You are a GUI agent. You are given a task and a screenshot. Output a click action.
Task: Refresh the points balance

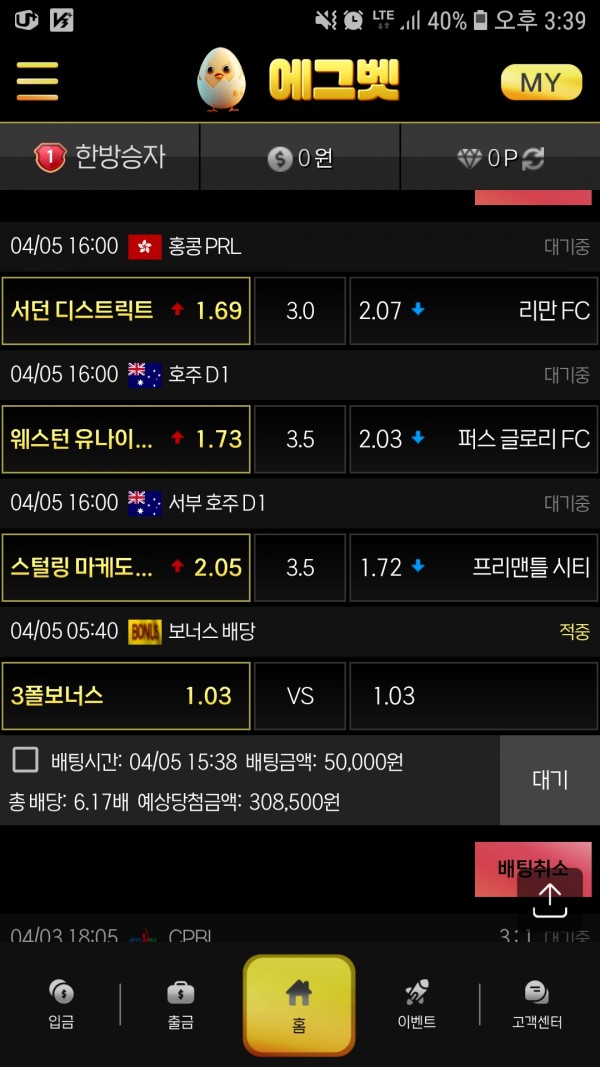click(x=533, y=158)
